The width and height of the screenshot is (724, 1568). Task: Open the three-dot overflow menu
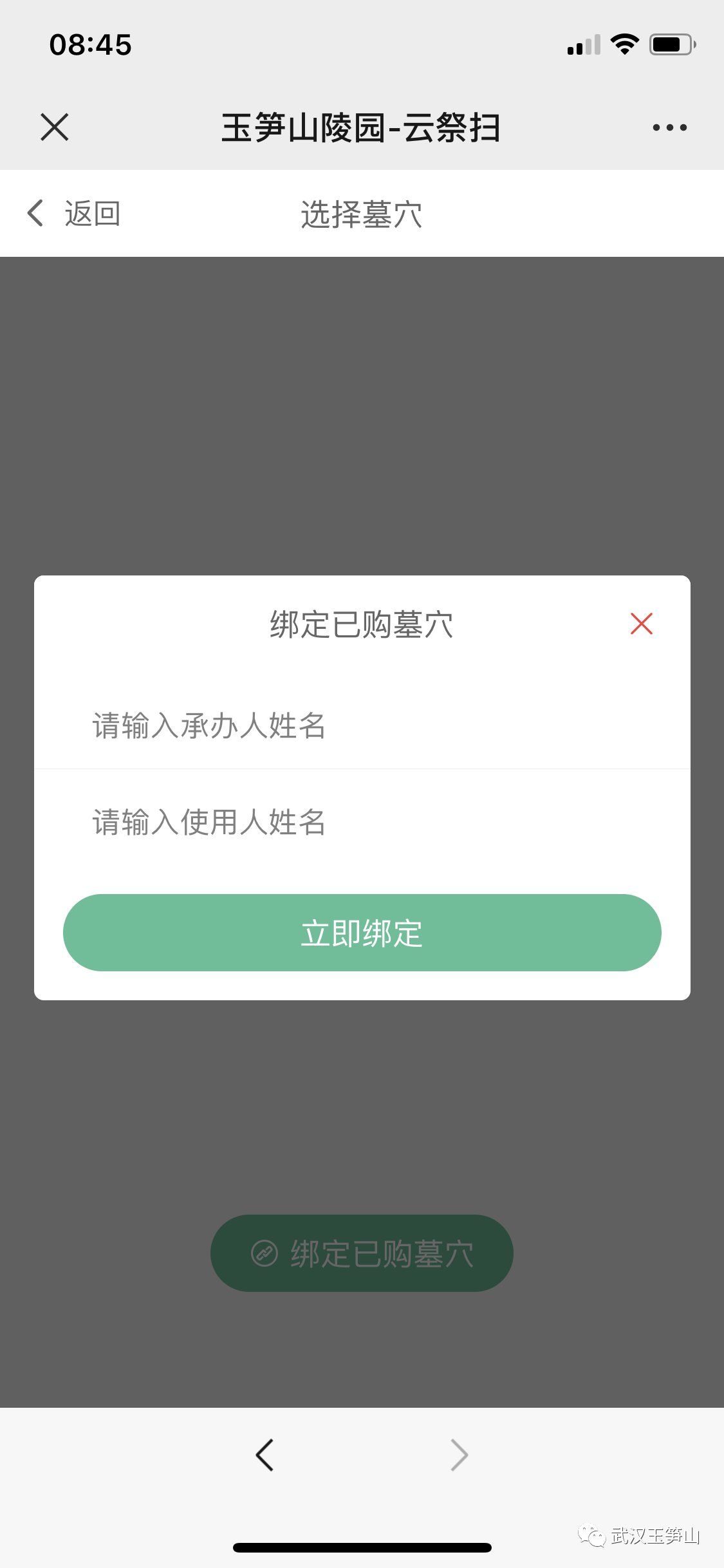coord(669,127)
